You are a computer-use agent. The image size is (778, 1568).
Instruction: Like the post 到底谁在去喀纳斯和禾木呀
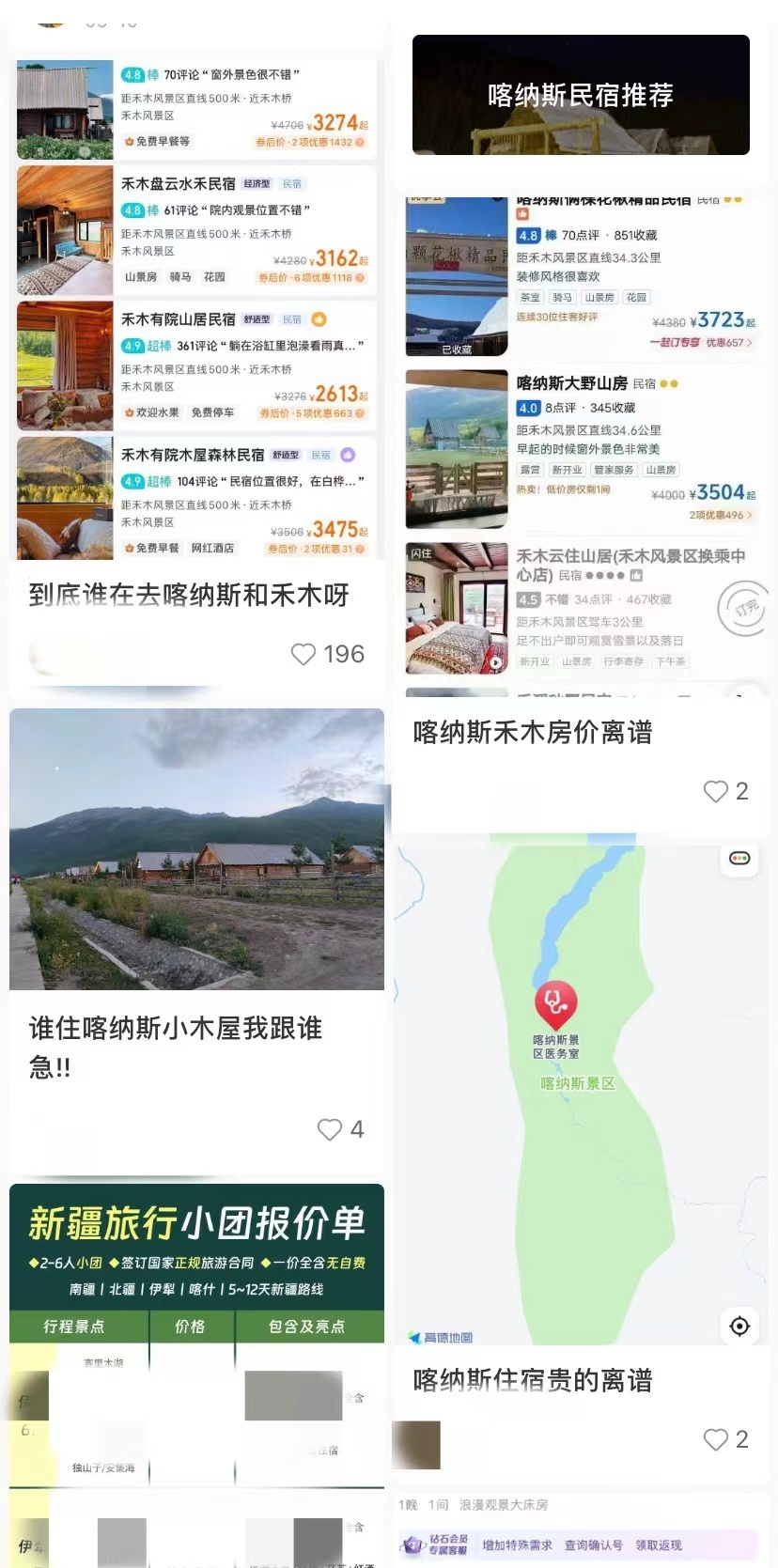coord(303,654)
